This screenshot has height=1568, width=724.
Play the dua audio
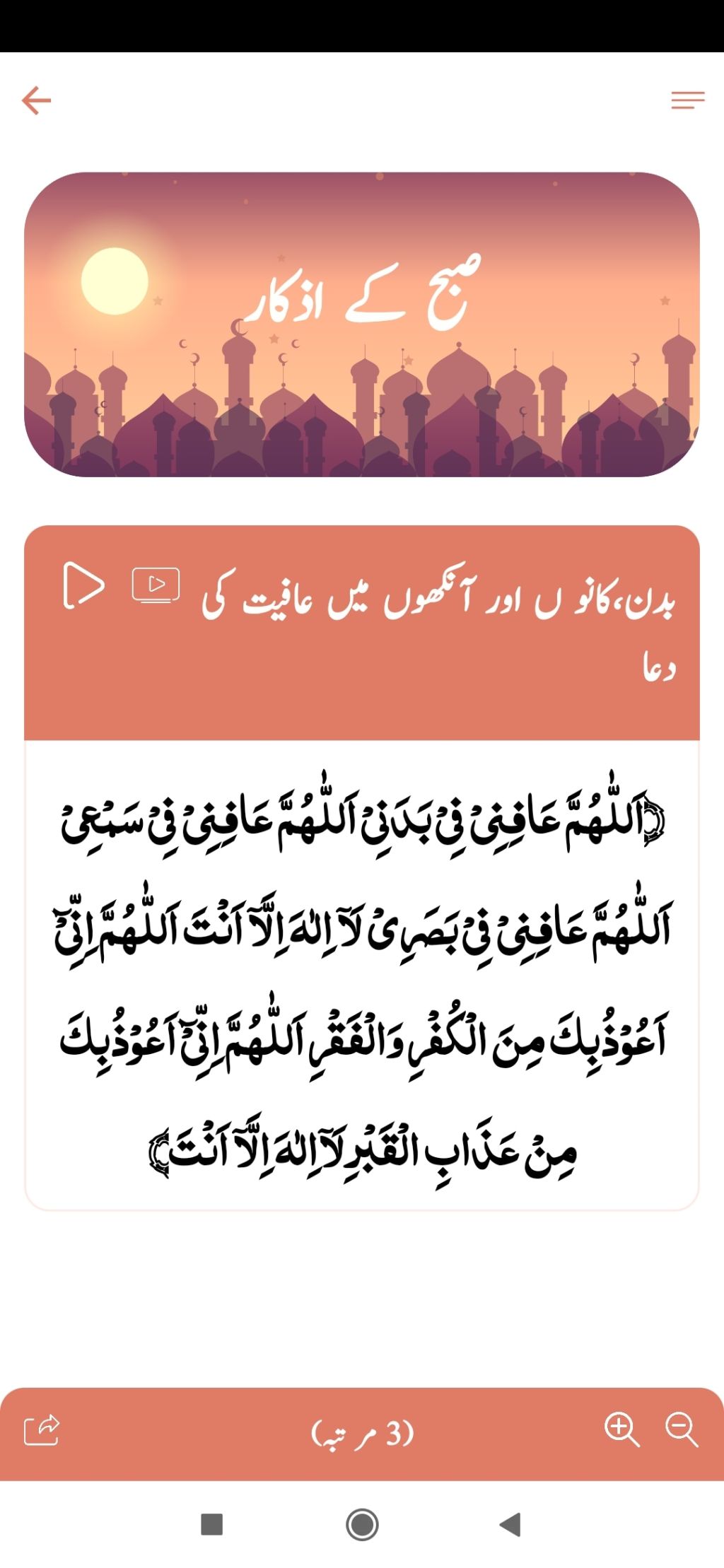(83, 585)
